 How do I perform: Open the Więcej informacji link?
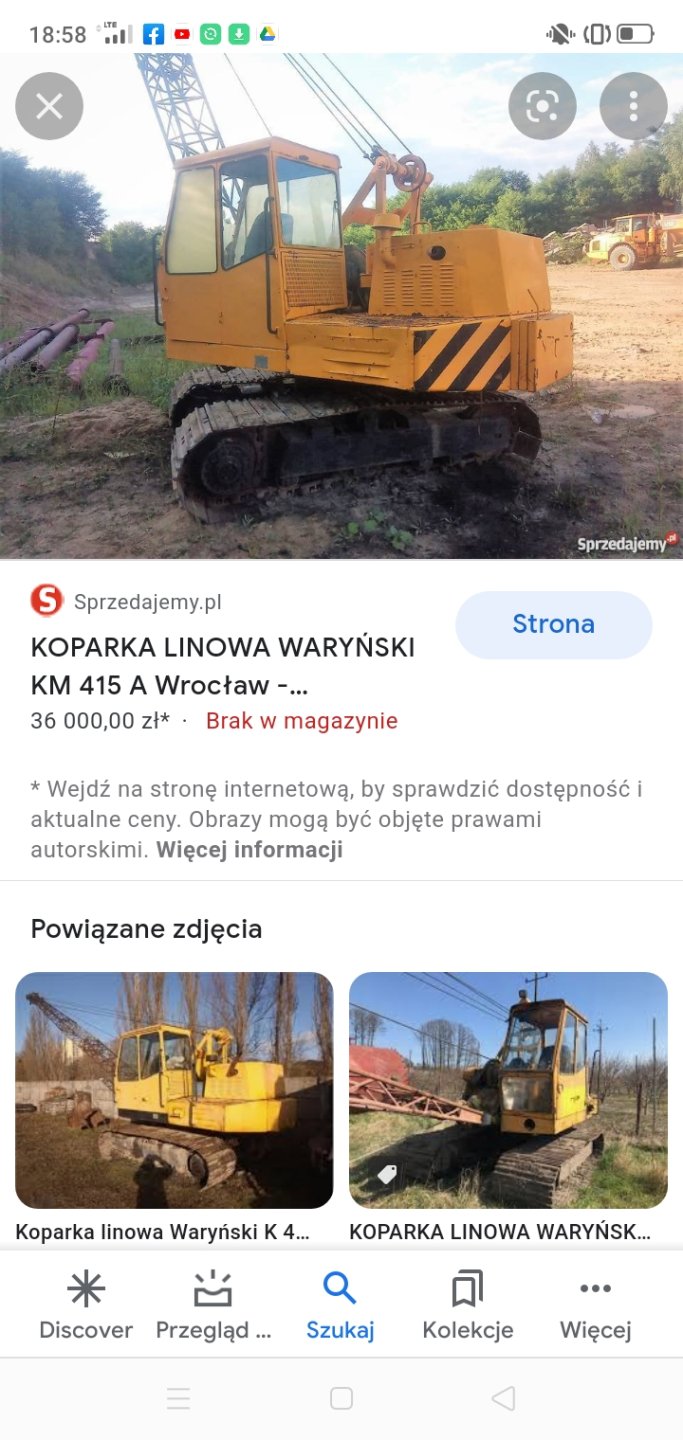[x=249, y=850]
